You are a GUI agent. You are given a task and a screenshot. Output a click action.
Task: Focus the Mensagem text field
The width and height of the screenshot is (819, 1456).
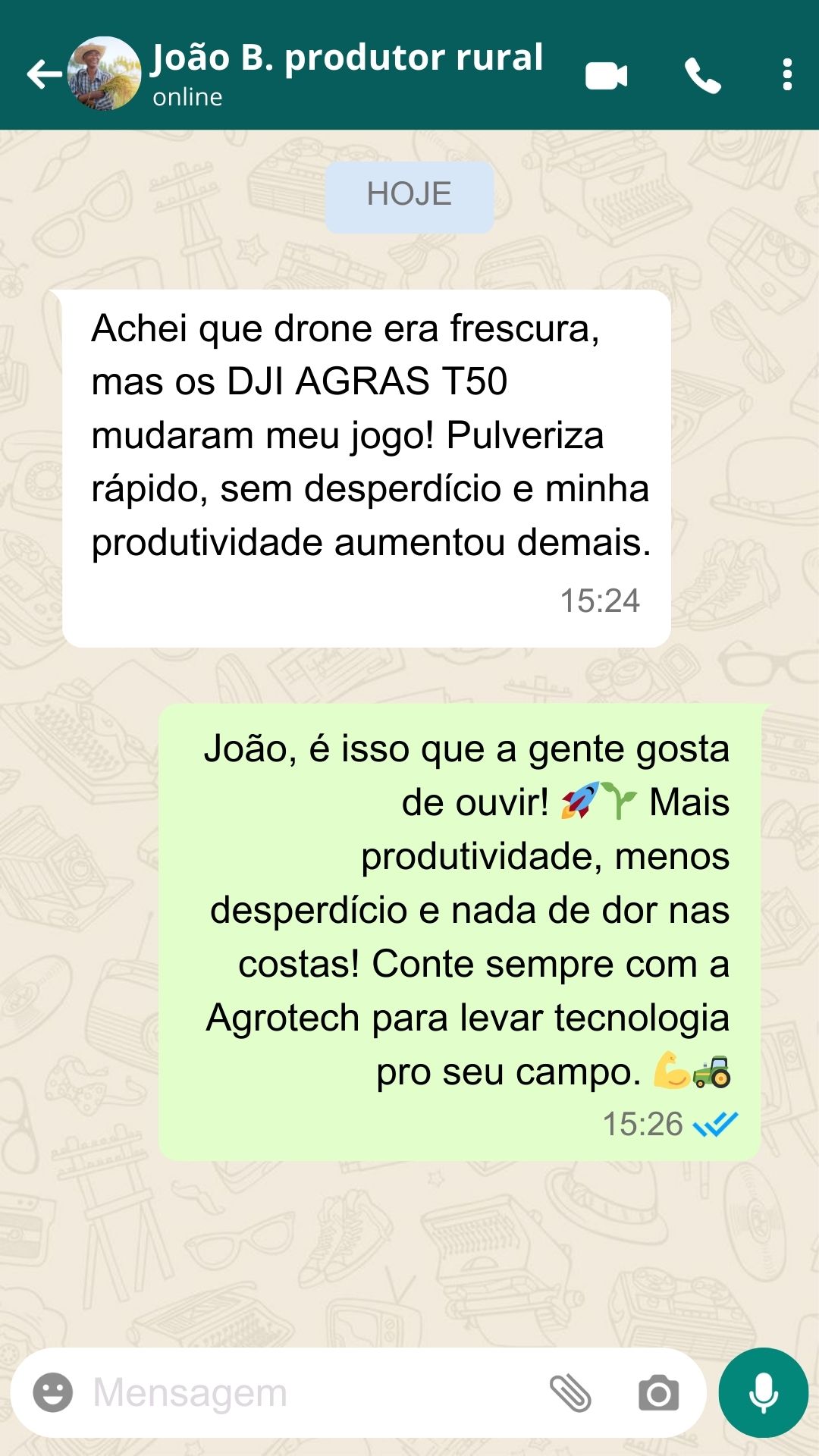tap(303, 1392)
